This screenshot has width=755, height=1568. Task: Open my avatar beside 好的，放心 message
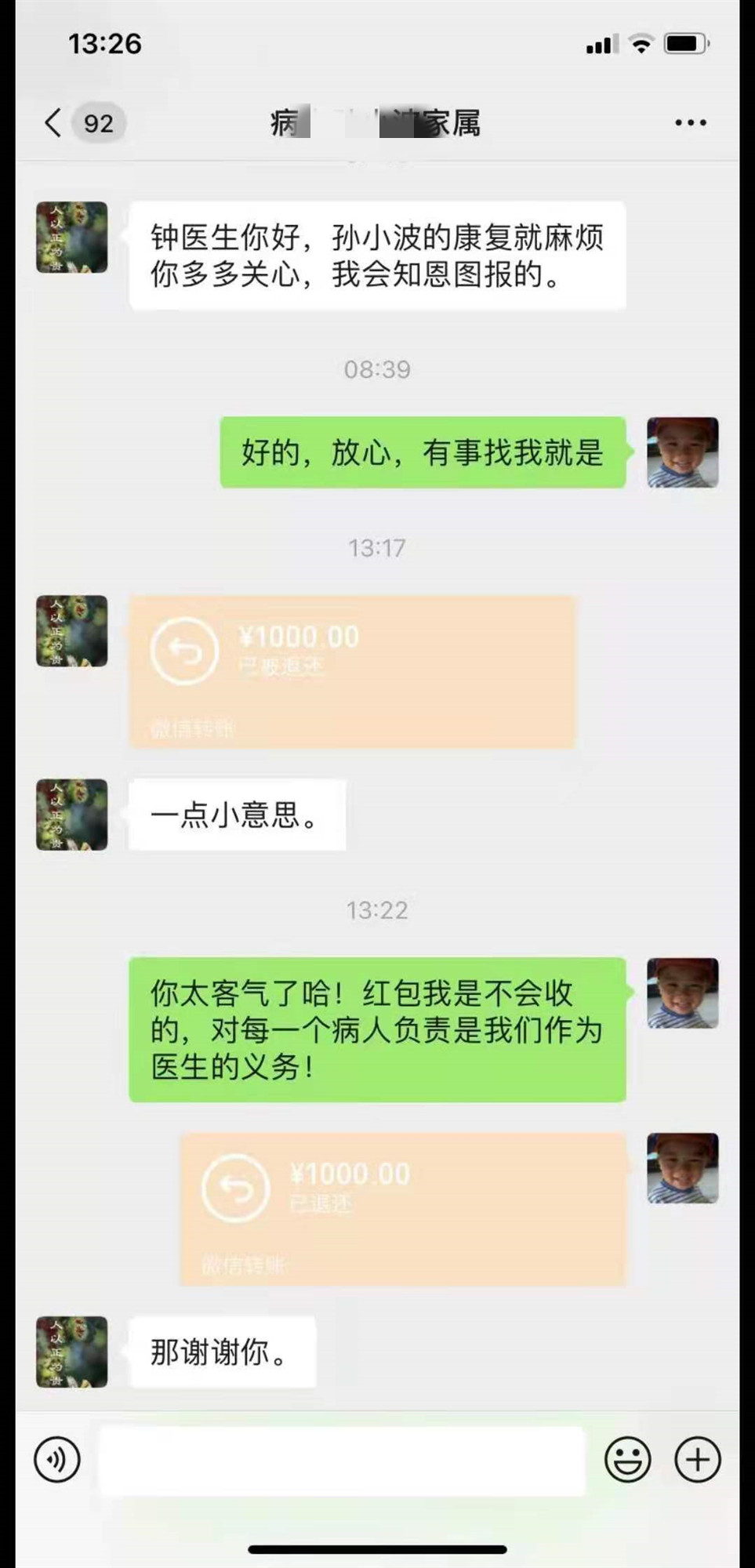(682, 452)
